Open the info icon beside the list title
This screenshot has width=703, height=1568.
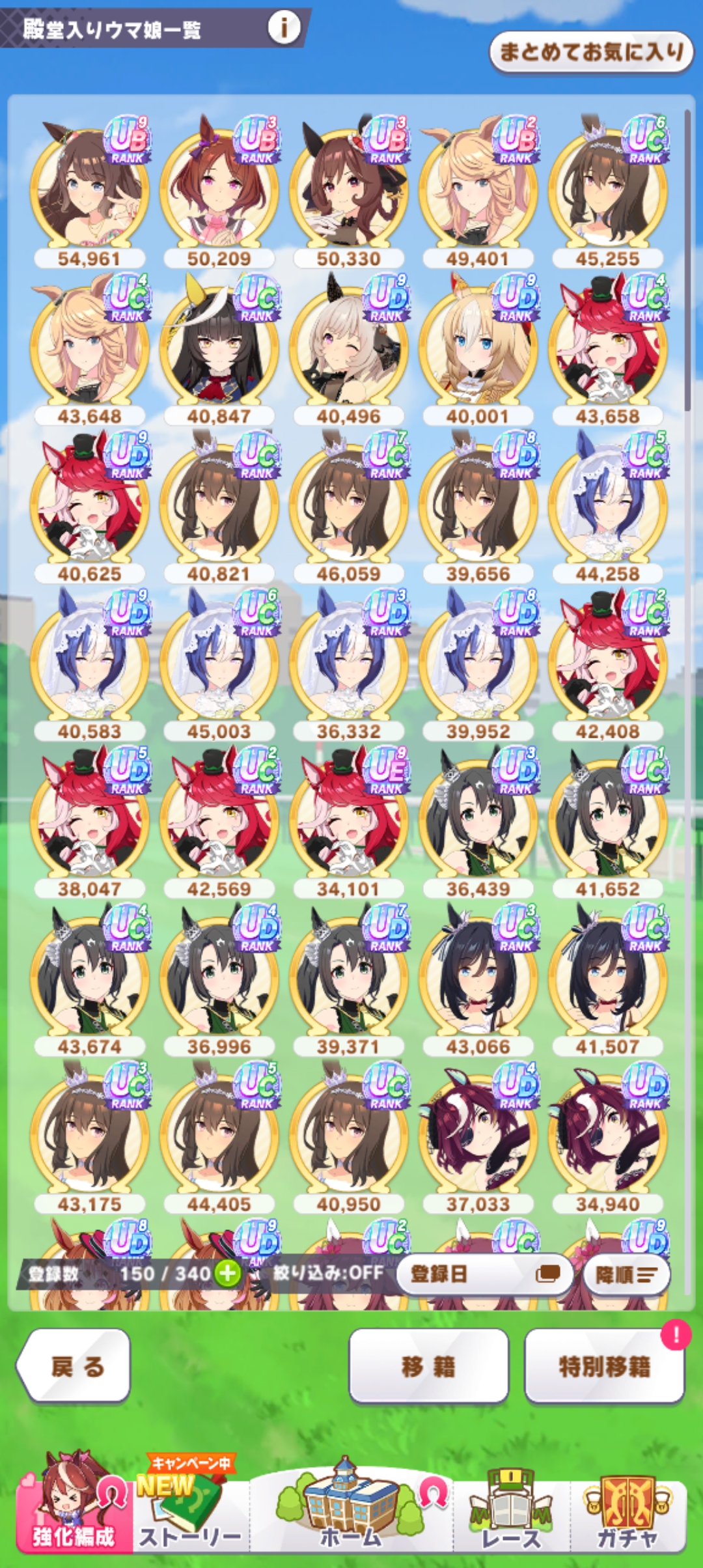click(x=284, y=28)
